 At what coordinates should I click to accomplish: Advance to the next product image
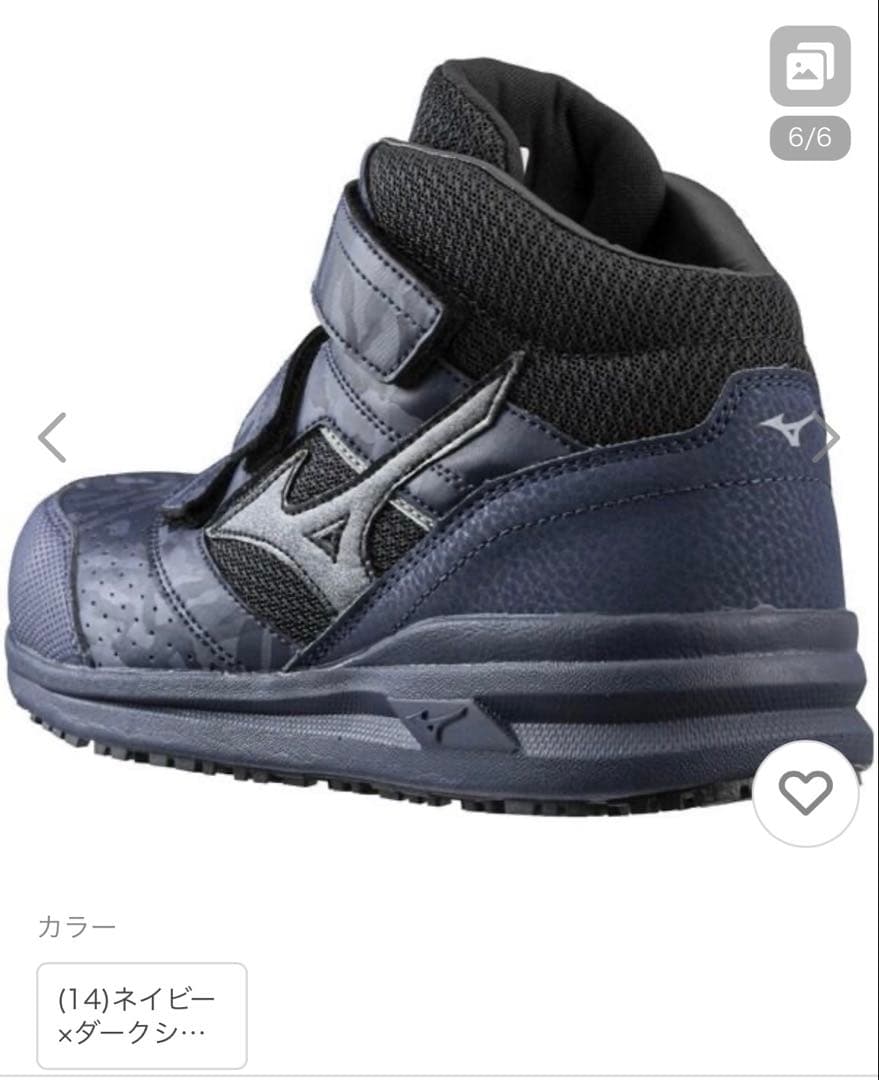[x=827, y=438]
